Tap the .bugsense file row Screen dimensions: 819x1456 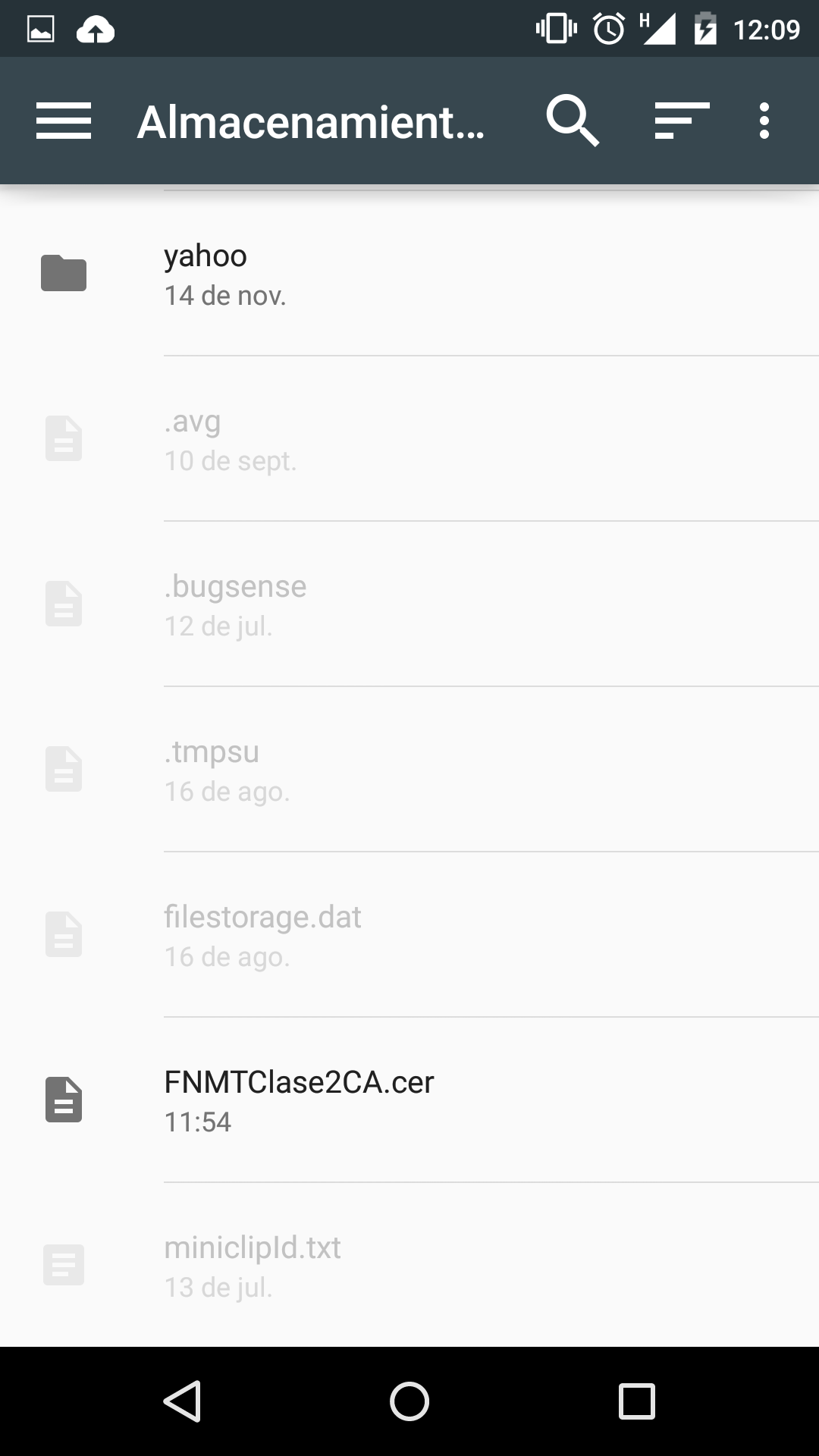[409, 605]
